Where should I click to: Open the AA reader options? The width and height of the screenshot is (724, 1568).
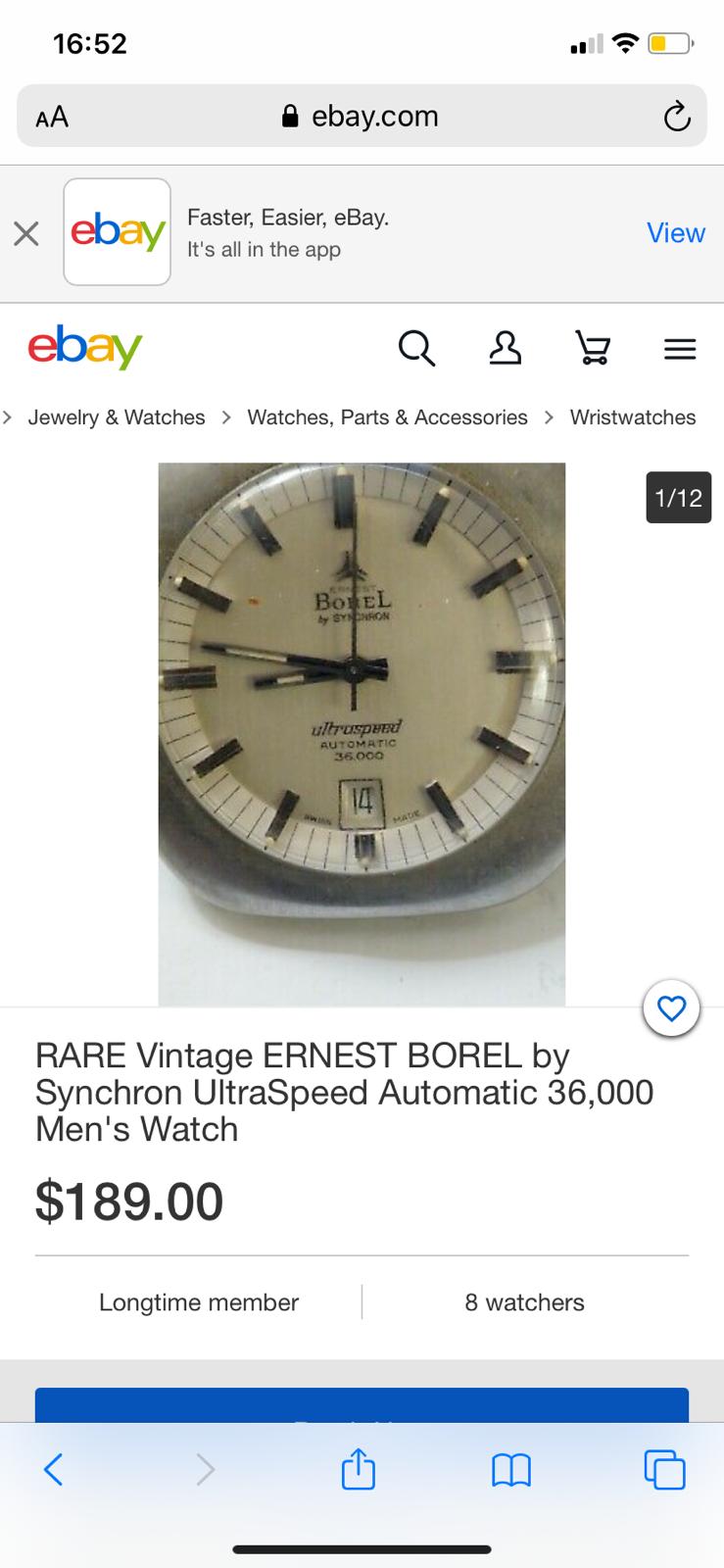point(52,118)
